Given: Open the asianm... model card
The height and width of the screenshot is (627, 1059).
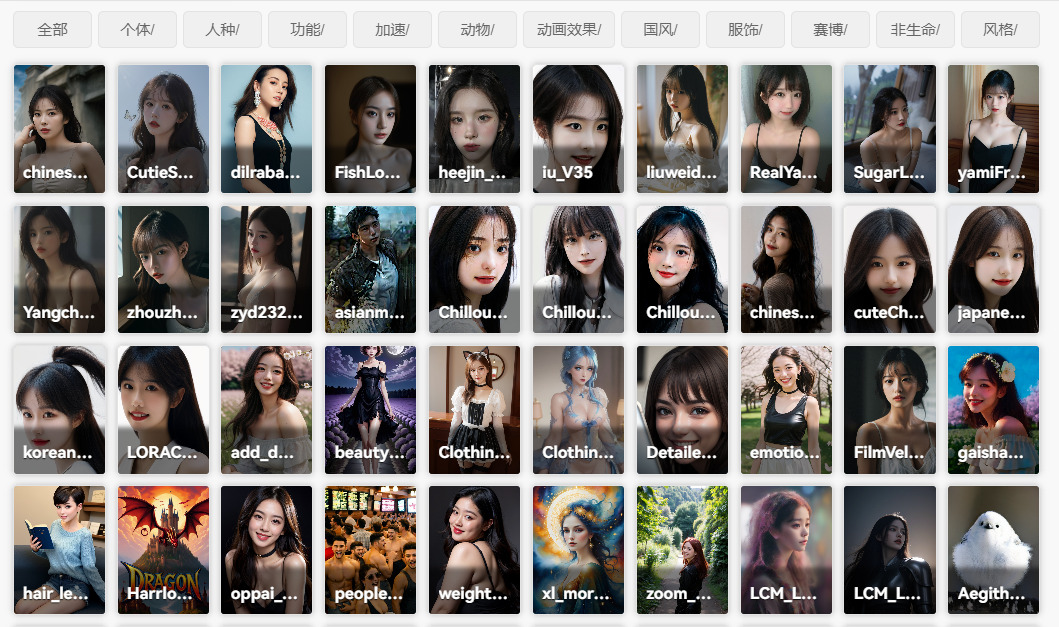Looking at the screenshot, I should tap(370, 269).
